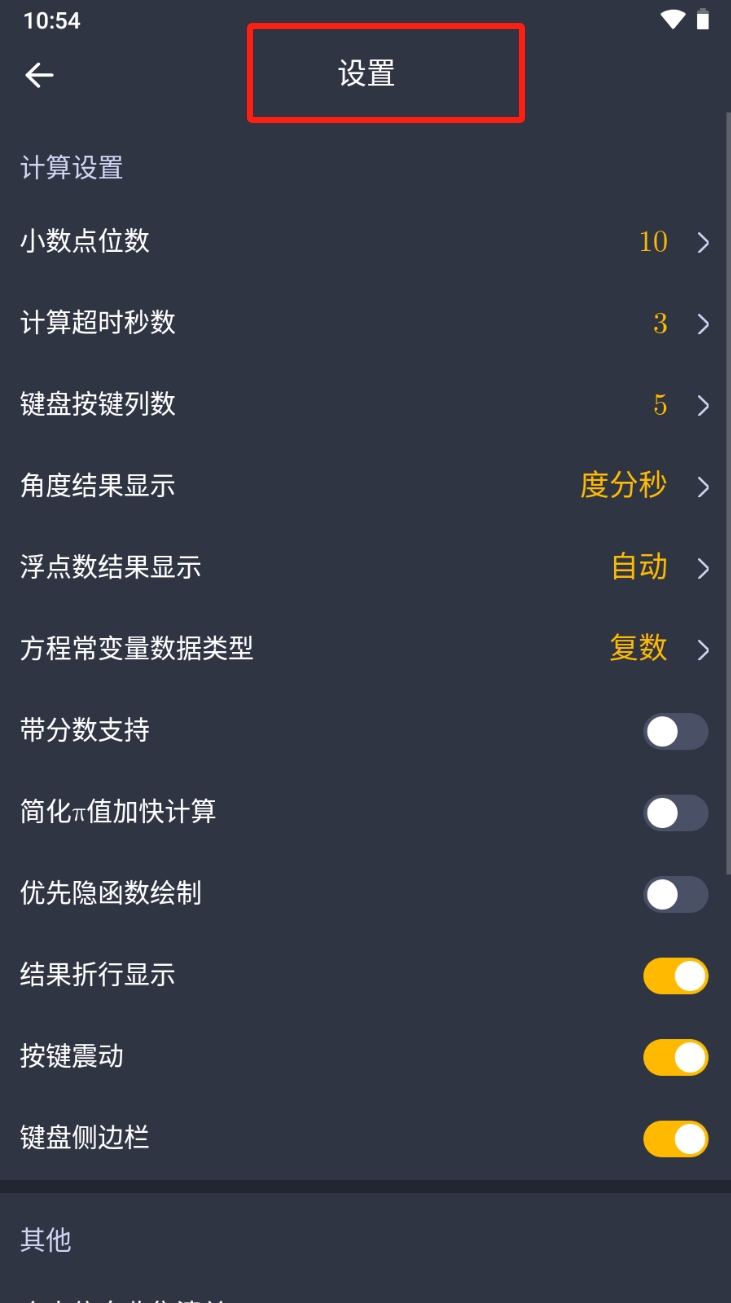
Task: Choose the 方程常变量数据类型
Action: (365, 648)
